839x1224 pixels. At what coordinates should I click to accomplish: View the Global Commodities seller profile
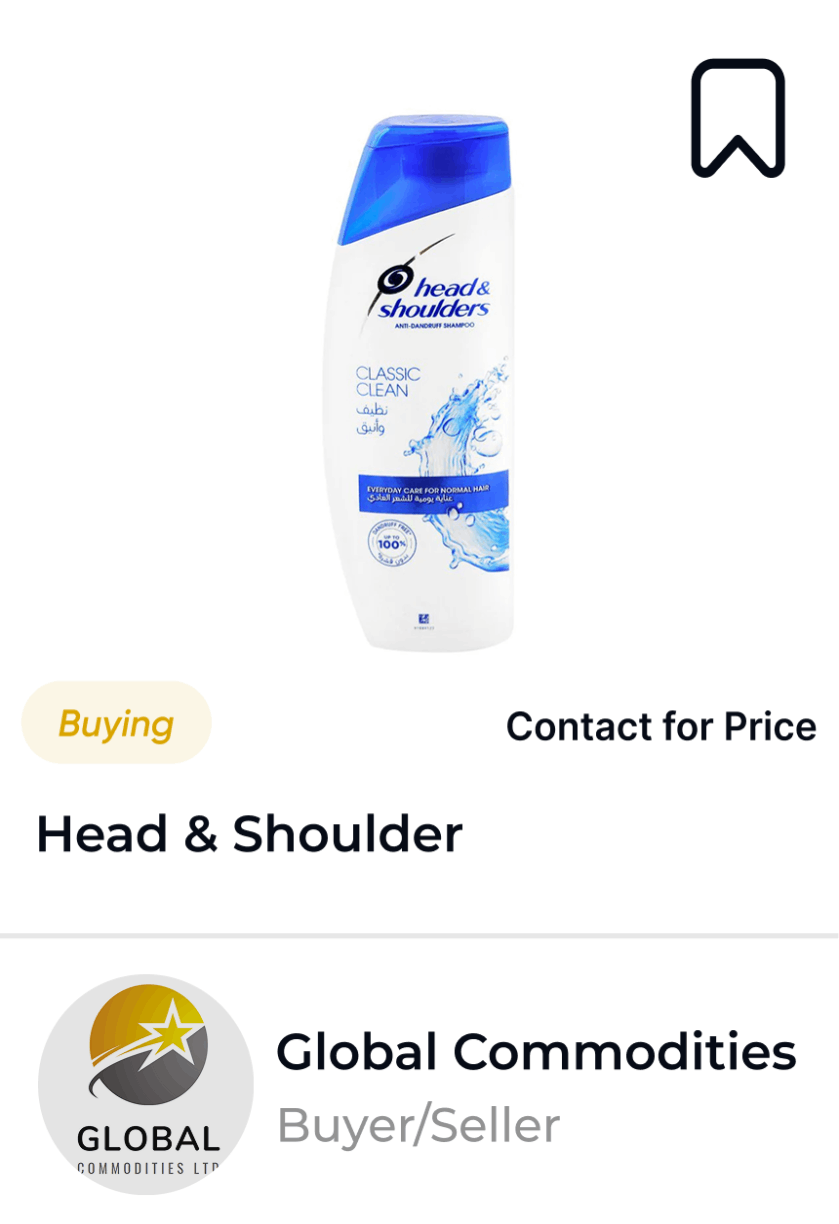pos(535,1052)
